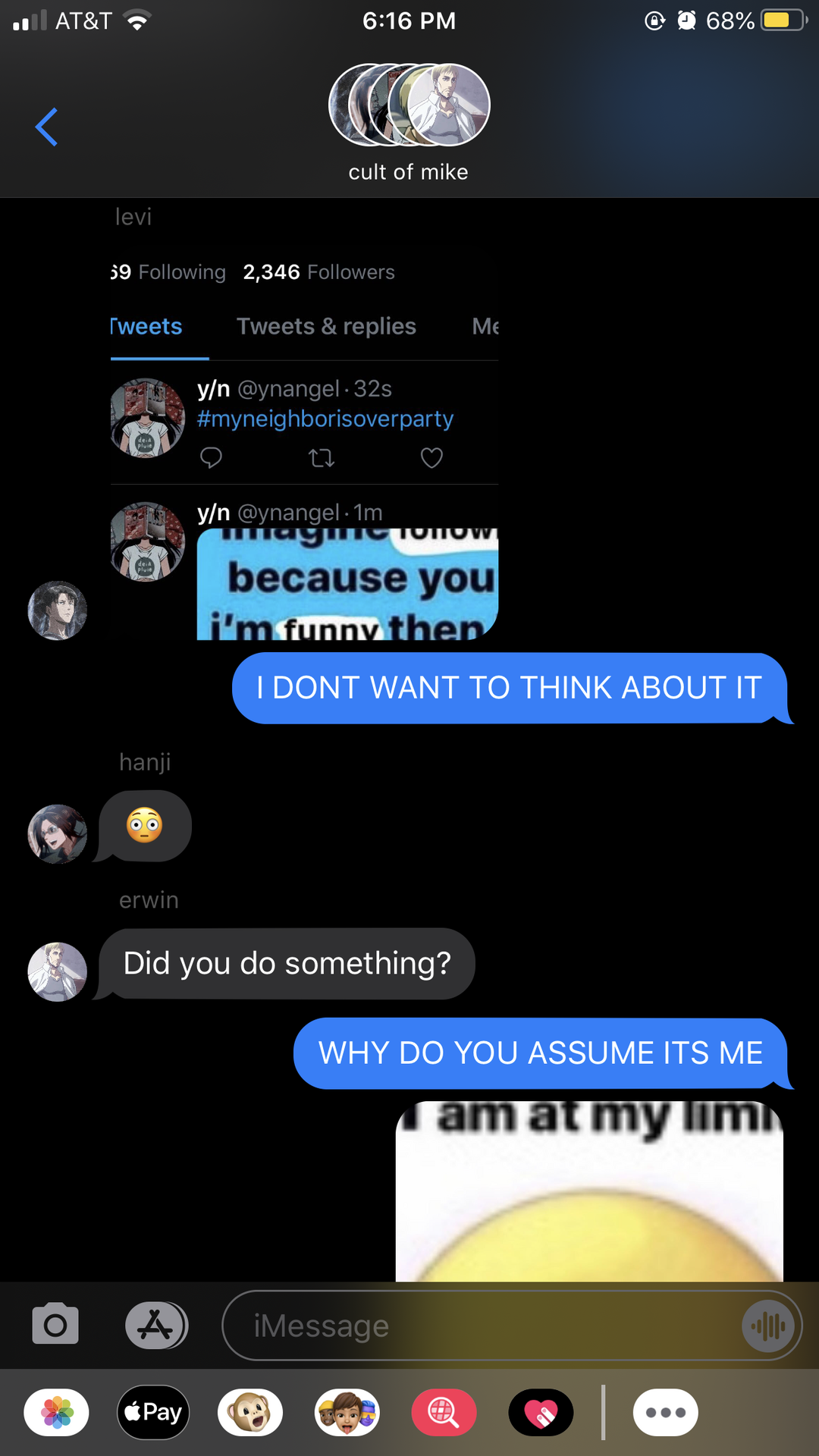Open the "I am at my limit" image
Image resolution: width=819 pixels, height=1456 pixels.
(x=589, y=1192)
